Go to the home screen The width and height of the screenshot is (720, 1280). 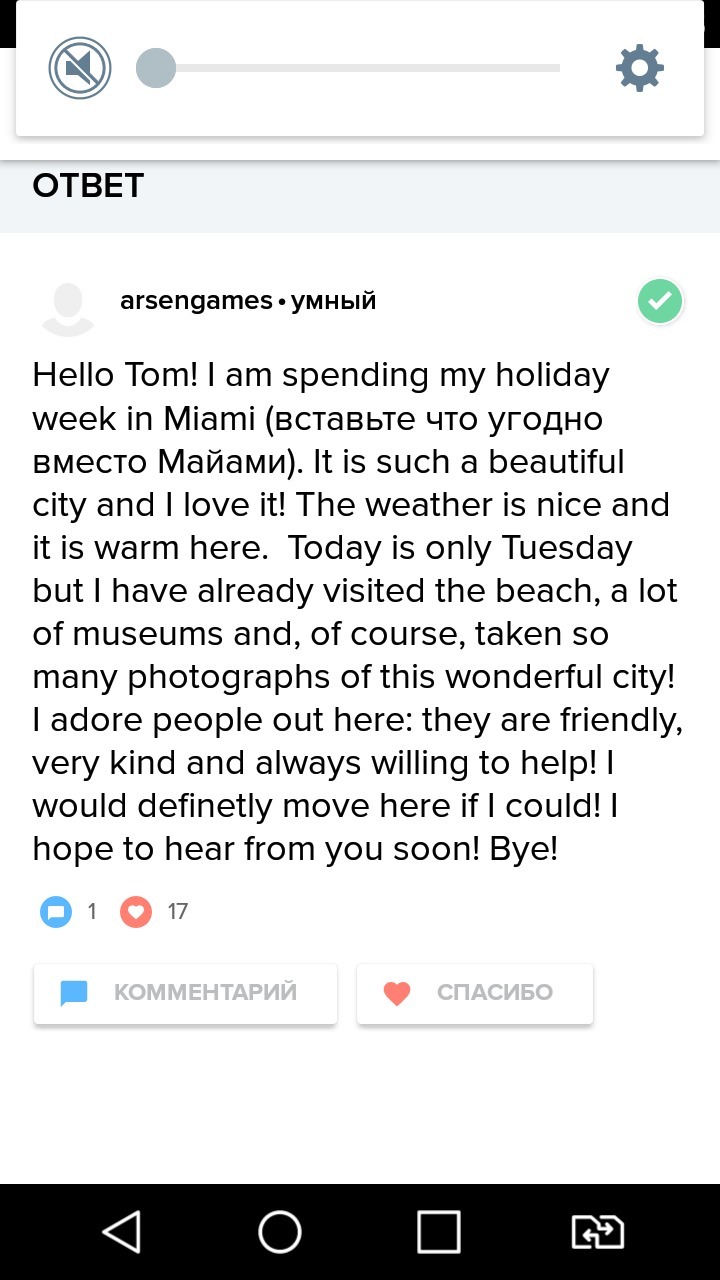(280, 1232)
